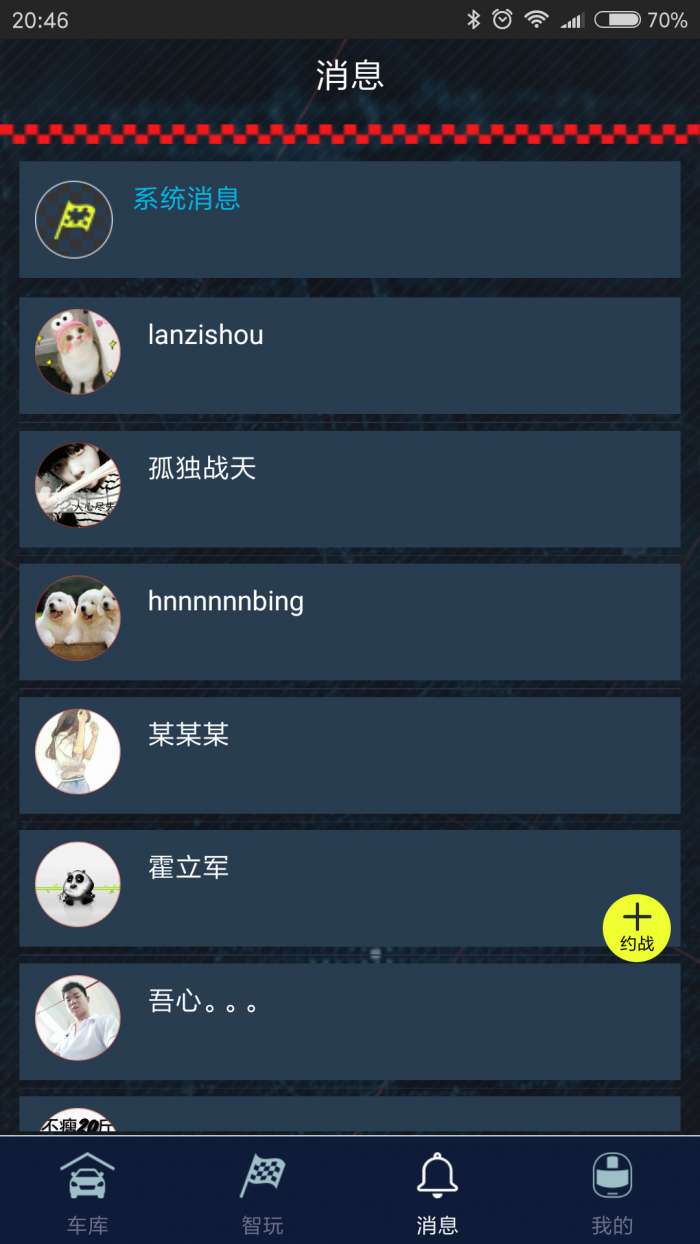This screenshot has height=1244, width=700.
Task: Open the 系统消息 system messages row
Action: pyautogui.click(x=349, y=220)
